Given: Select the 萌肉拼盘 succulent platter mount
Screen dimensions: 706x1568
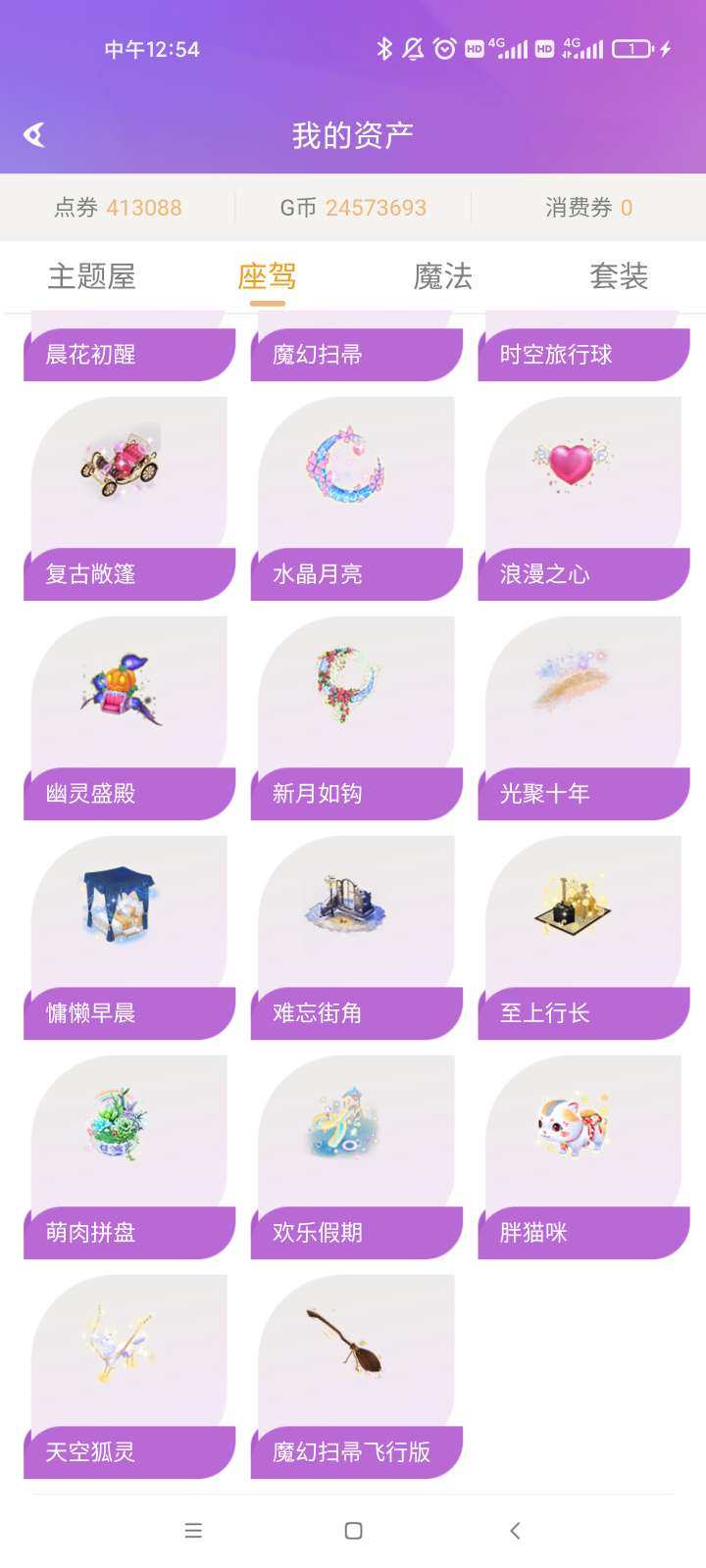Looking at the screenshot, I should click(x=127, y=1127).
